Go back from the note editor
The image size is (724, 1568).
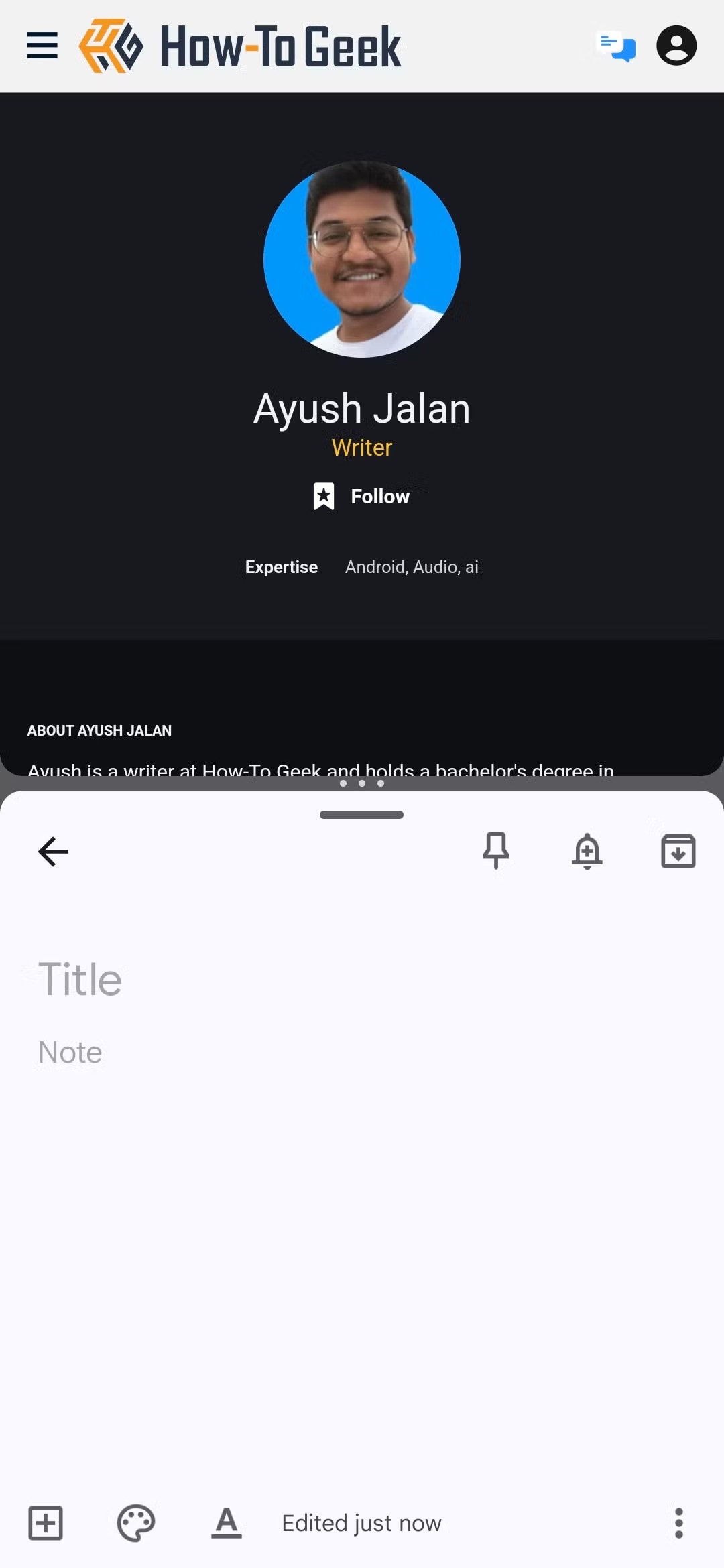click(x=53, y=851)
